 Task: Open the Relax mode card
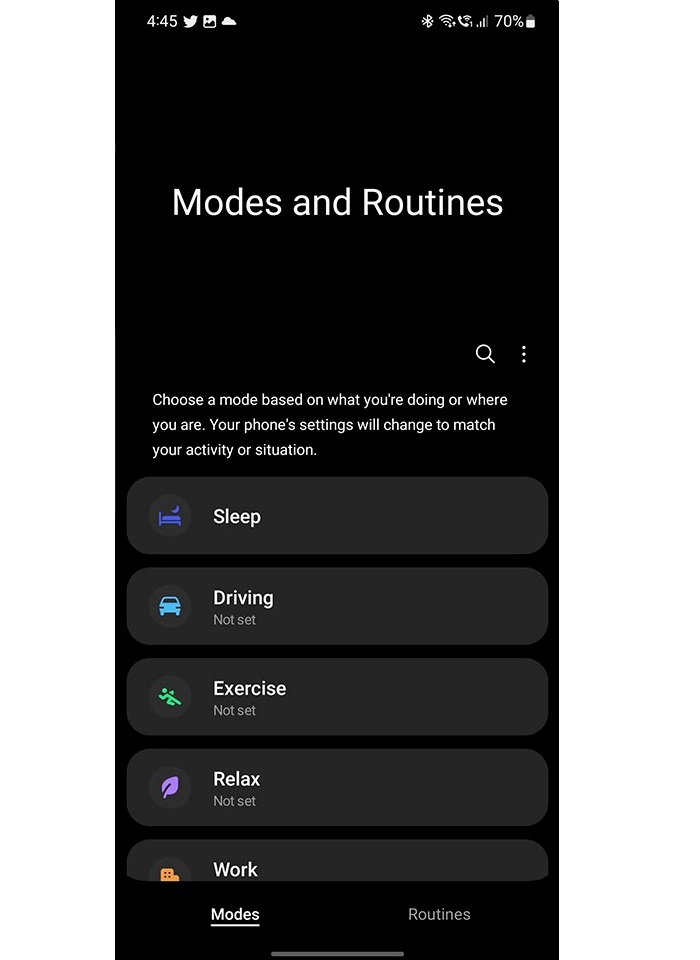tap(337, 787)
